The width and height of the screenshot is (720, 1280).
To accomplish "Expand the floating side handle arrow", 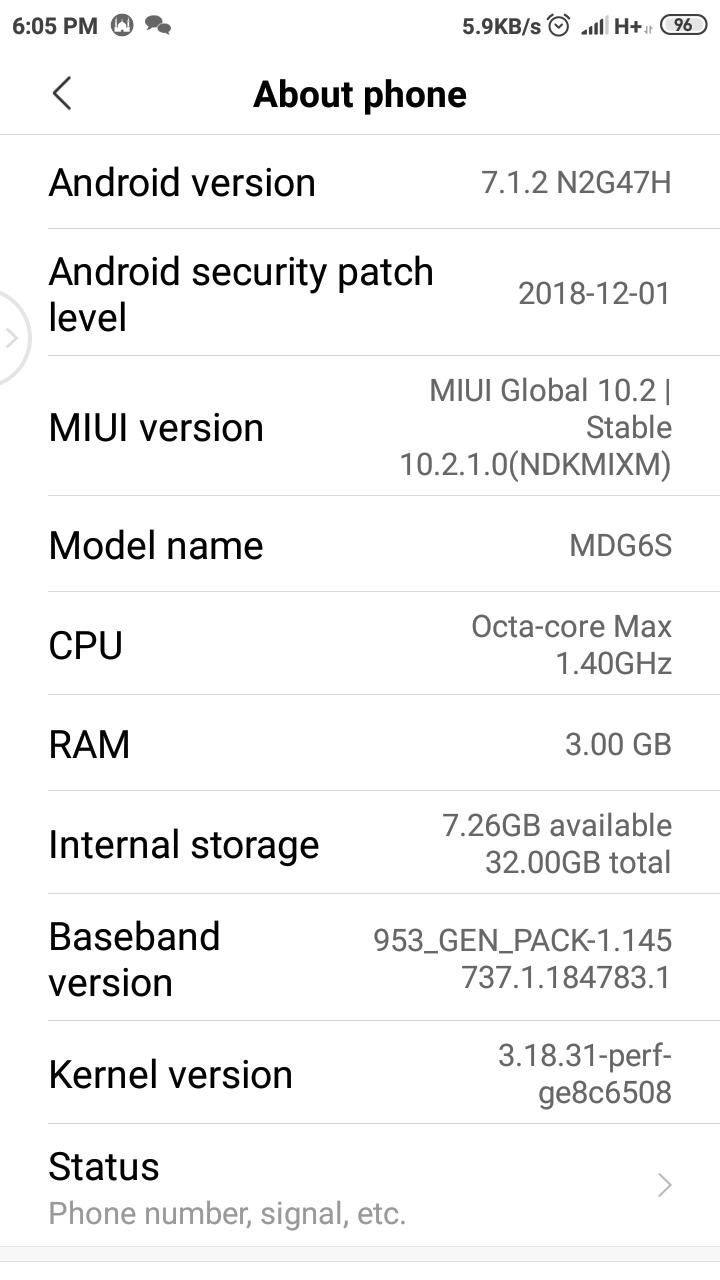I will 12,338.
